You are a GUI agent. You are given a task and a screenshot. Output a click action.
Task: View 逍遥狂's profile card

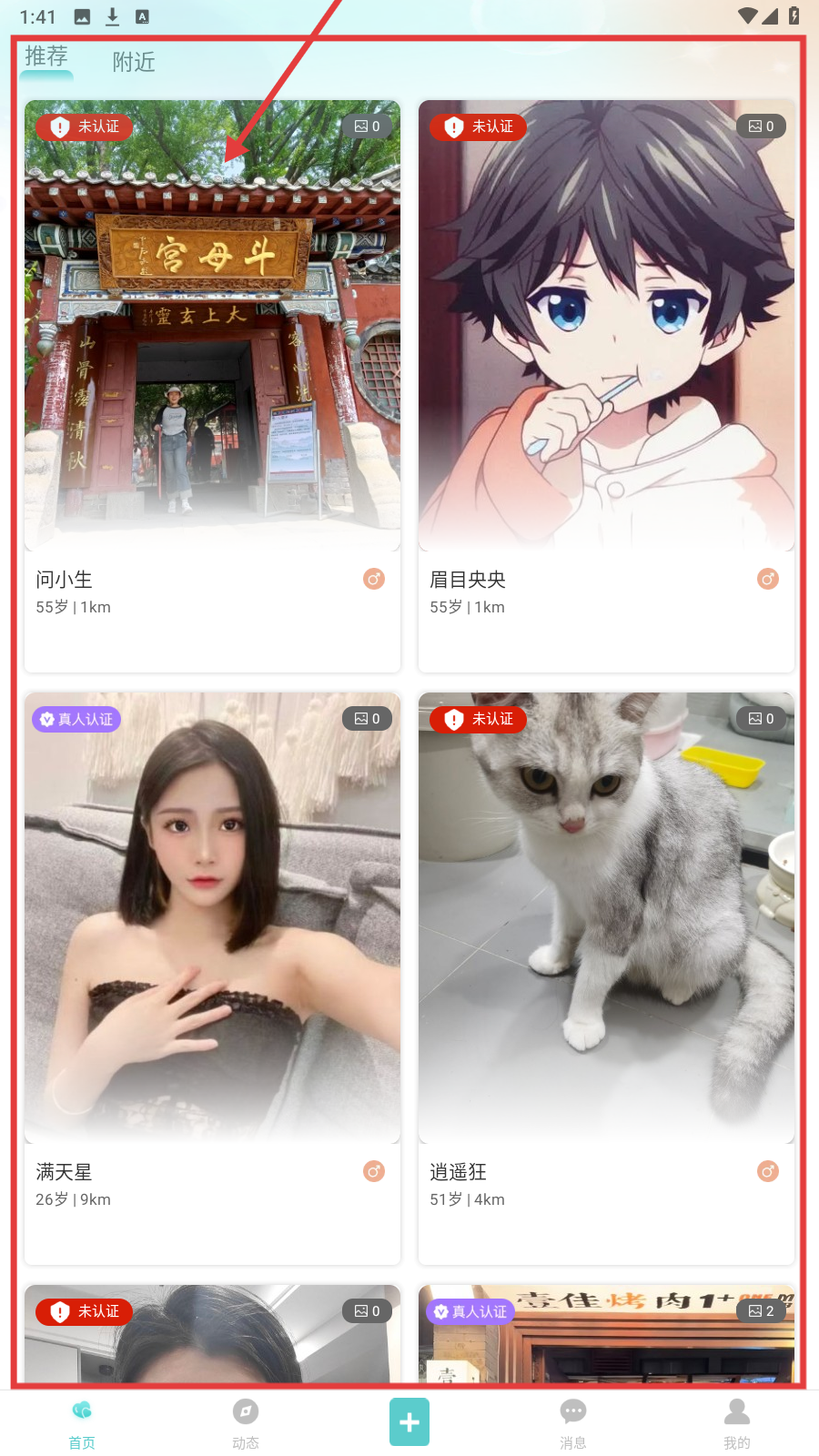(606, 978)
